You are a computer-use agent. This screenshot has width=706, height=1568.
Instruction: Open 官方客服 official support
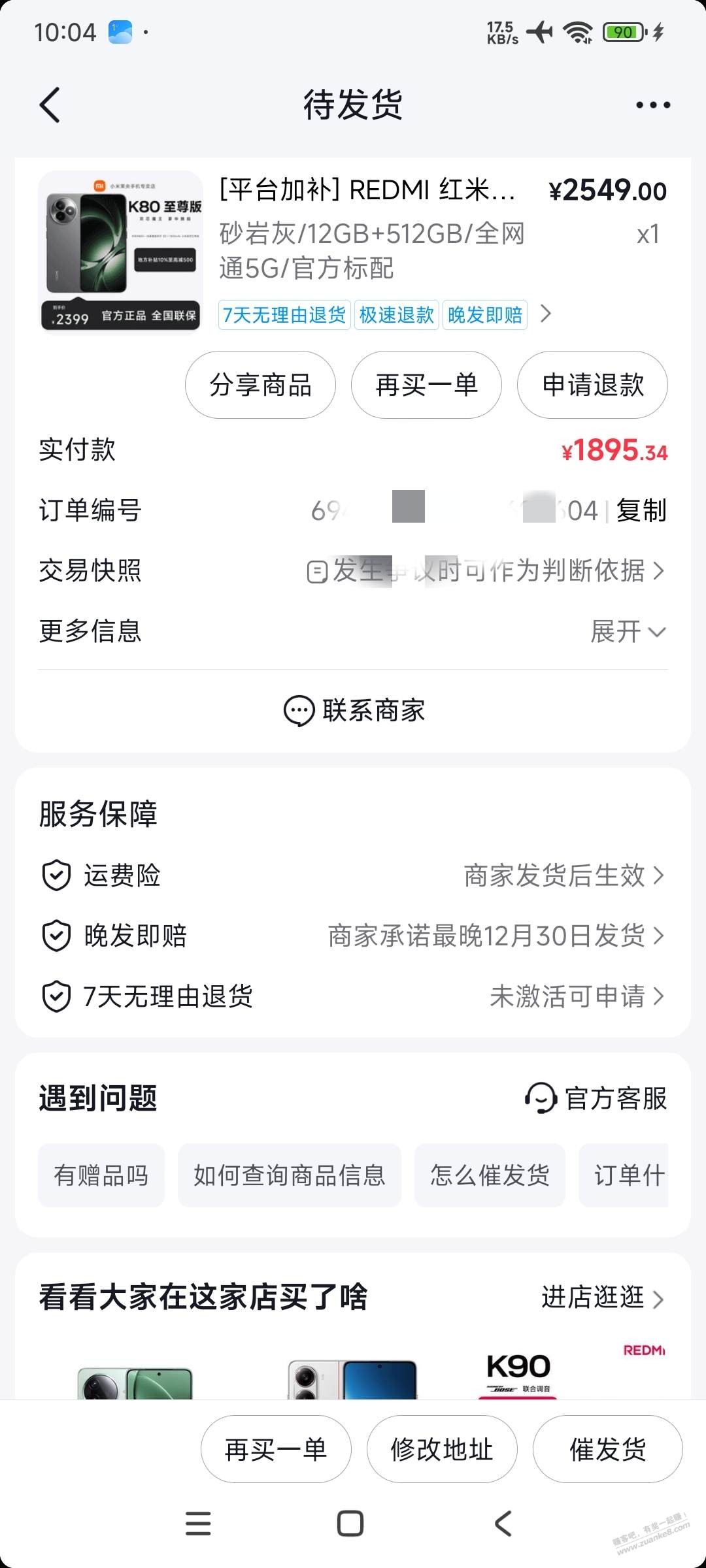[x=596, y=1098]
